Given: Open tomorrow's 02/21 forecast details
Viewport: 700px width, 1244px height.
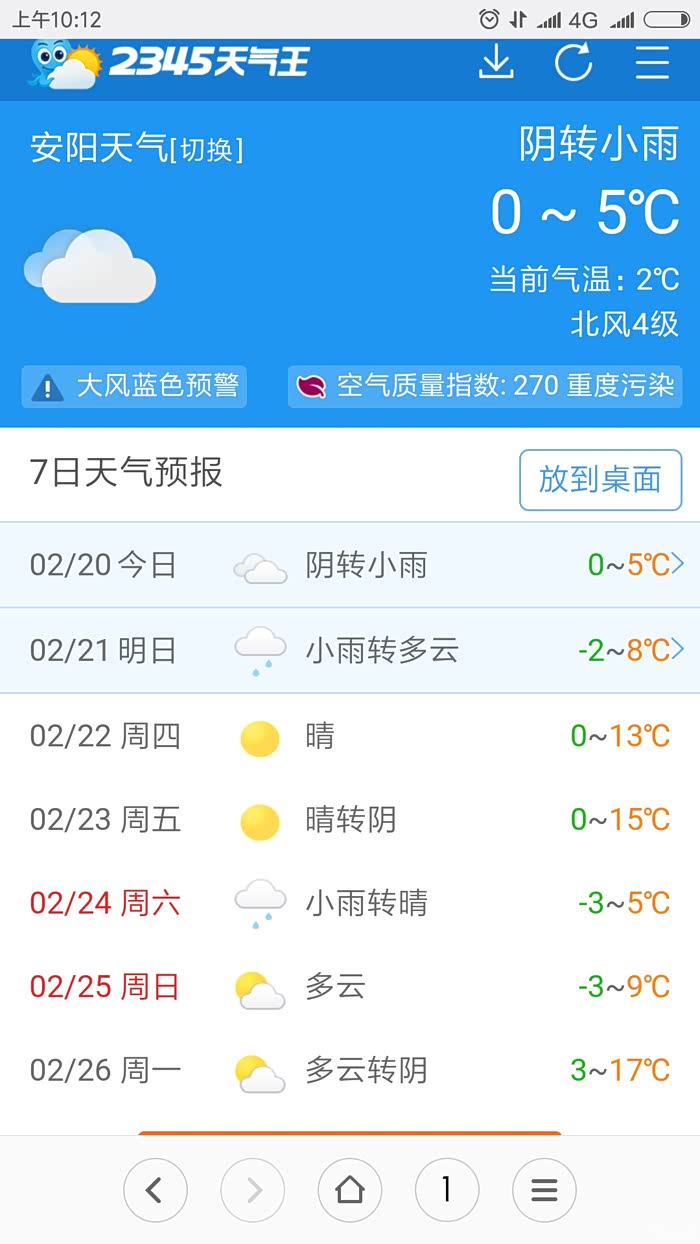Looking at the screenshot, I should [x=350, y=650].
